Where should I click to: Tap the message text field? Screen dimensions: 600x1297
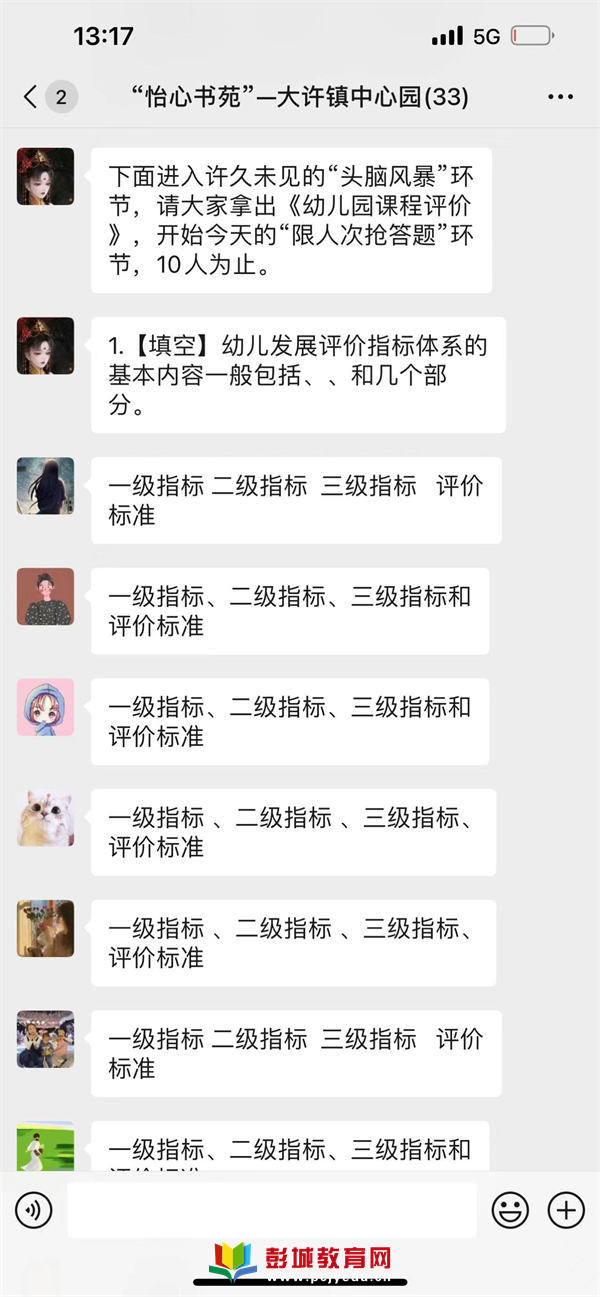pyautogui.click(x=272, y=1211)
